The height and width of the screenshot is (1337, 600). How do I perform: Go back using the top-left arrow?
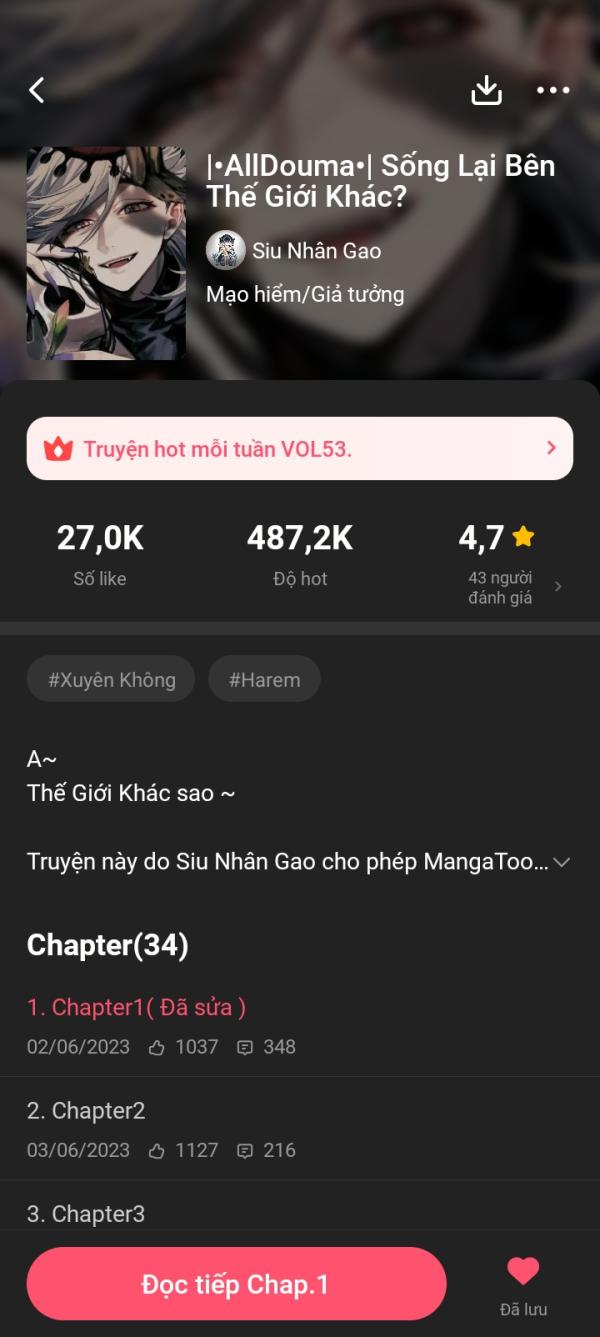coord(37,90)
